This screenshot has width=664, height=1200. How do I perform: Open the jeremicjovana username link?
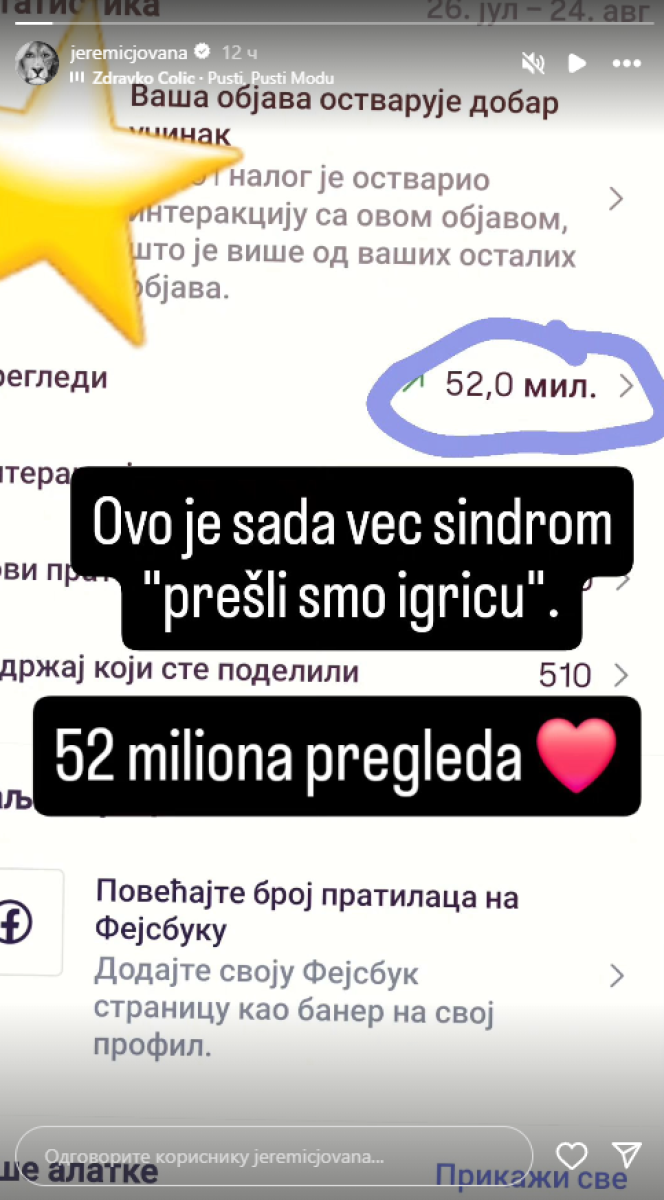tap(130, 51)
